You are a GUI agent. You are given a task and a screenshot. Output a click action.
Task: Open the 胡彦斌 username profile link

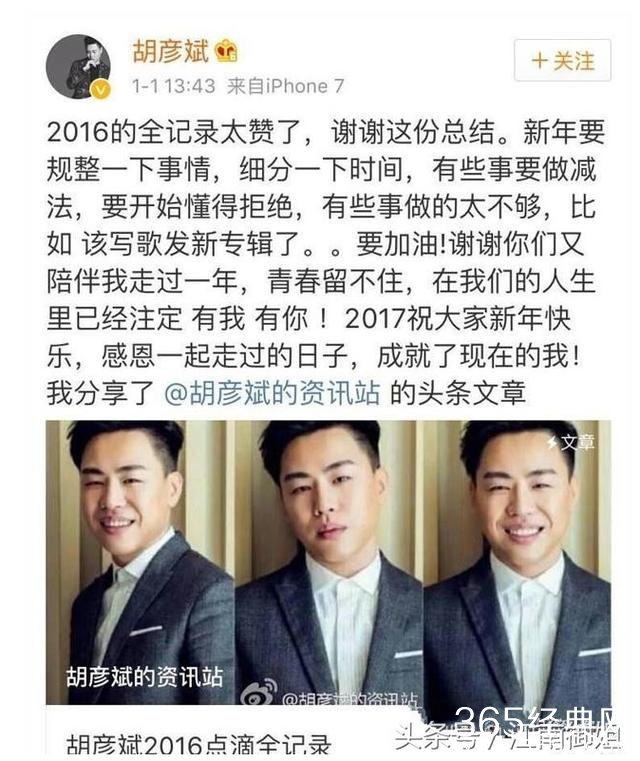(x=171, y=51)
